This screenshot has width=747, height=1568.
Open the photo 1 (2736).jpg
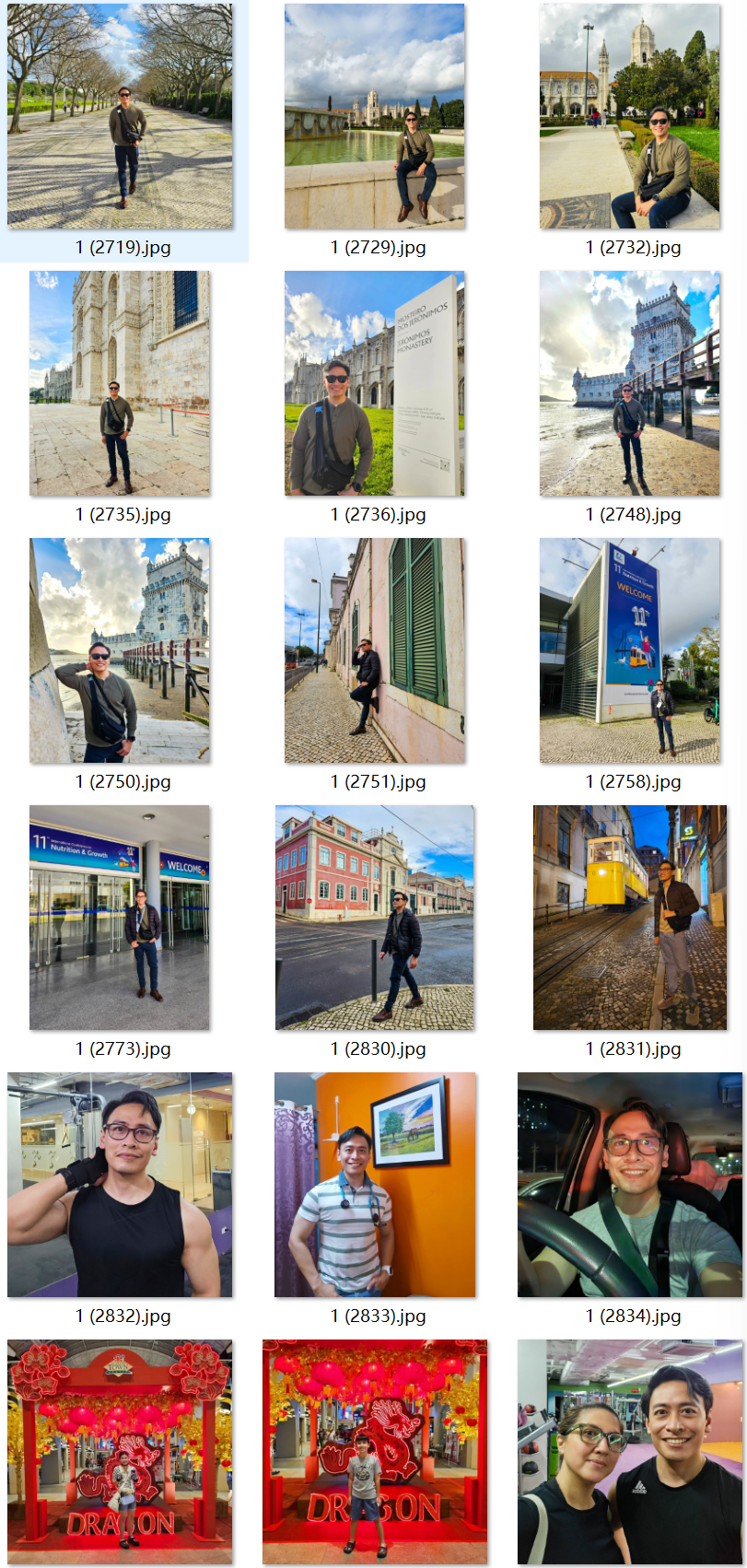coord(374,383)
